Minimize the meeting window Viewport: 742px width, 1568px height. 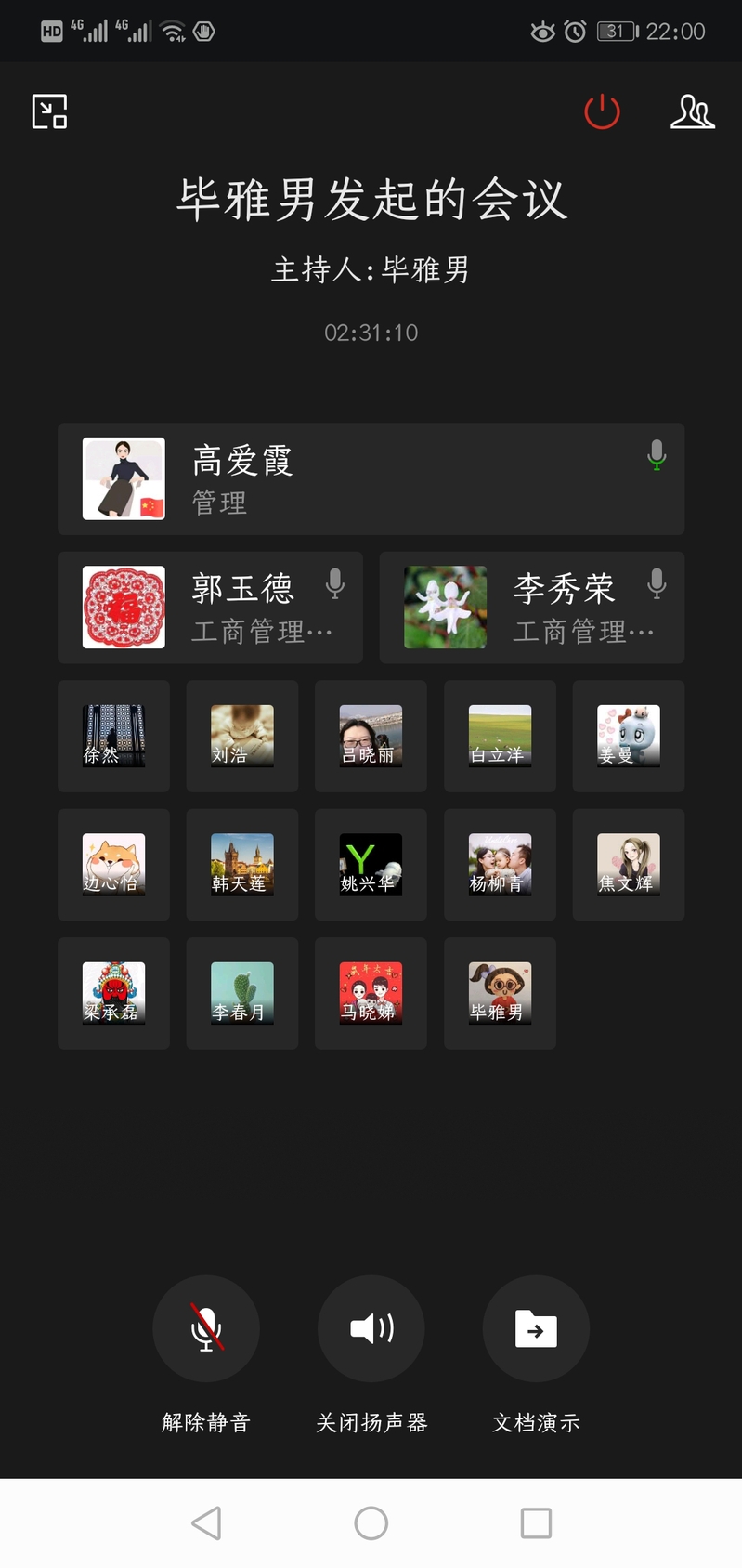tap(49, 111)
